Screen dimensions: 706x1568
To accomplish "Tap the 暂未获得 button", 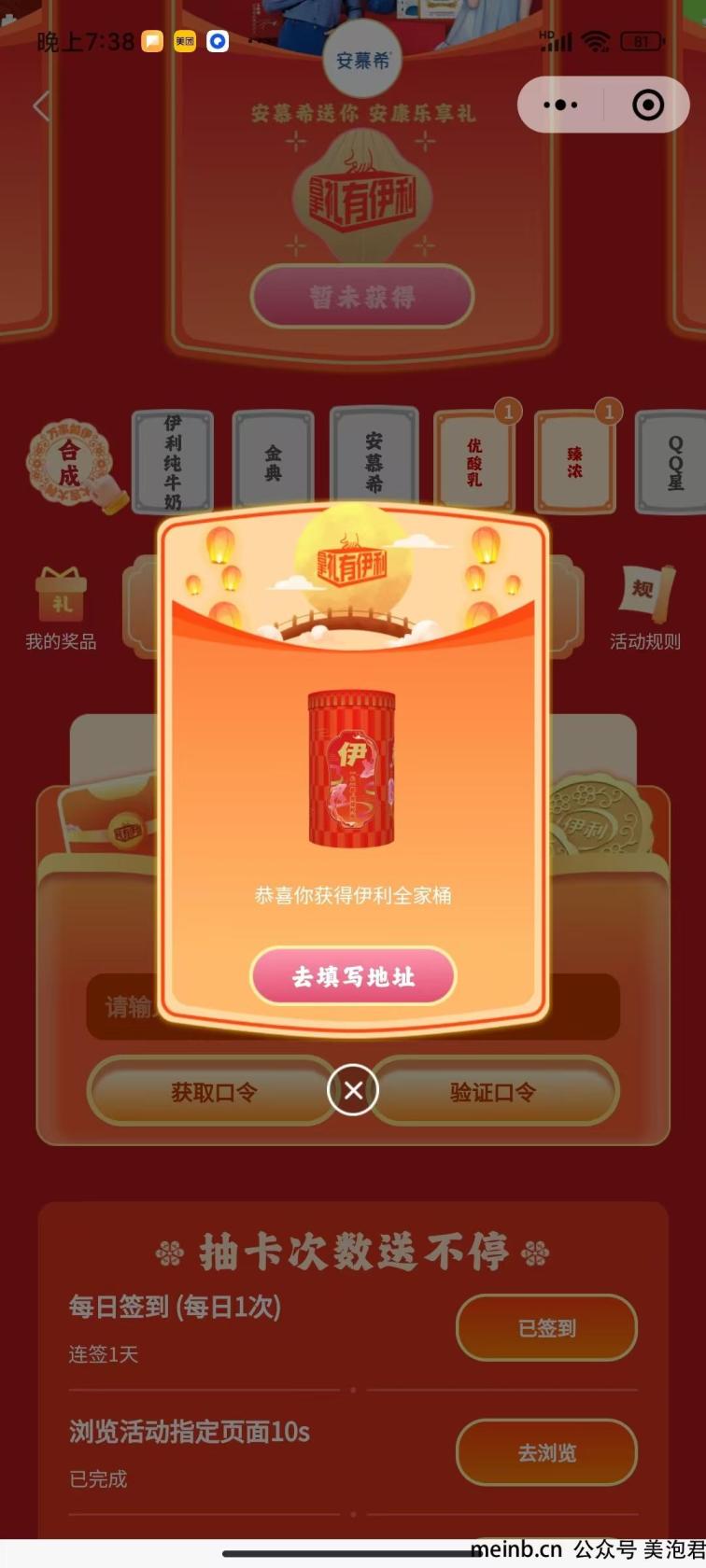I will tap(362, 297).
